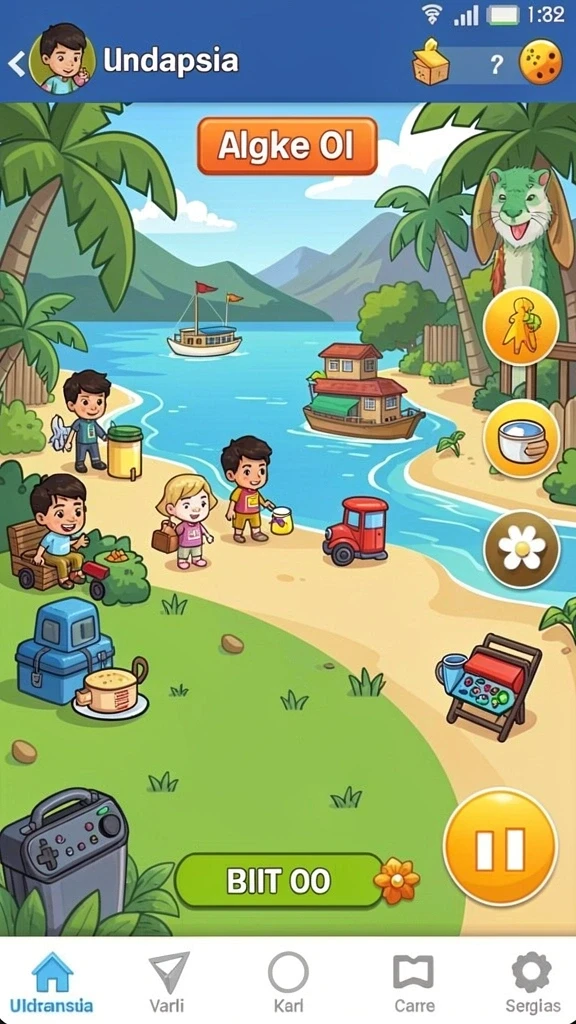The width and height of the screenshot is (576, 1024).
Task: Open the cookie icon in header
Action: click(x=541, y=63)
